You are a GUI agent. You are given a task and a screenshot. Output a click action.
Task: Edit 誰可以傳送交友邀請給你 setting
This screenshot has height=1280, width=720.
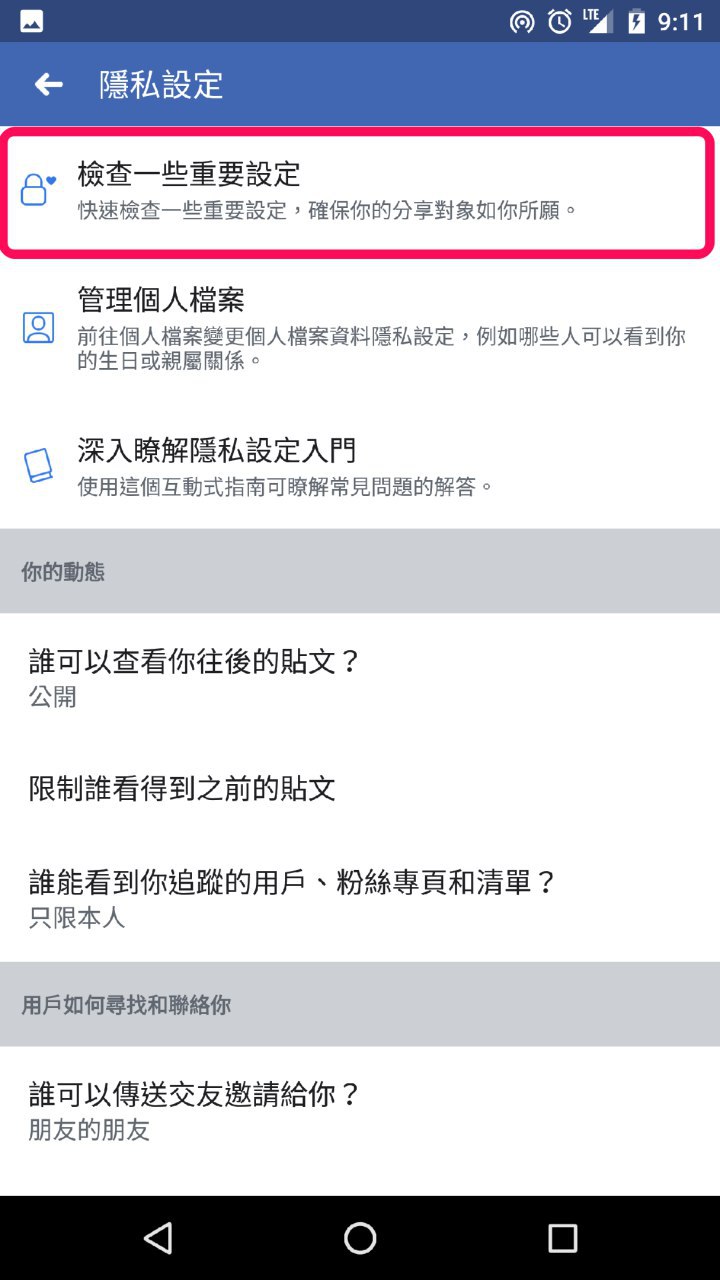coord(358,1111)
